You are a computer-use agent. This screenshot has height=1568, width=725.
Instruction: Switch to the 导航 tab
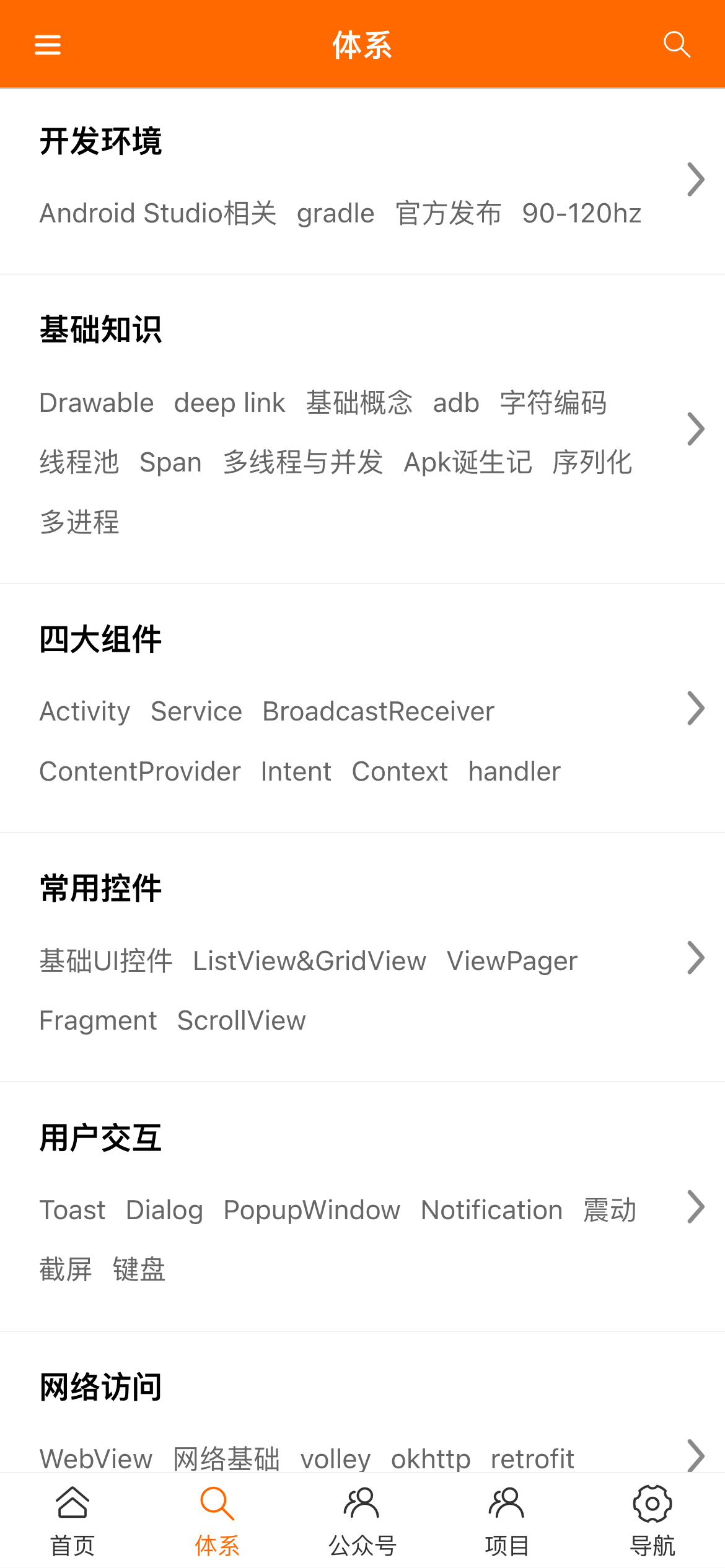pyautogui.click(x=652, y=1521)
